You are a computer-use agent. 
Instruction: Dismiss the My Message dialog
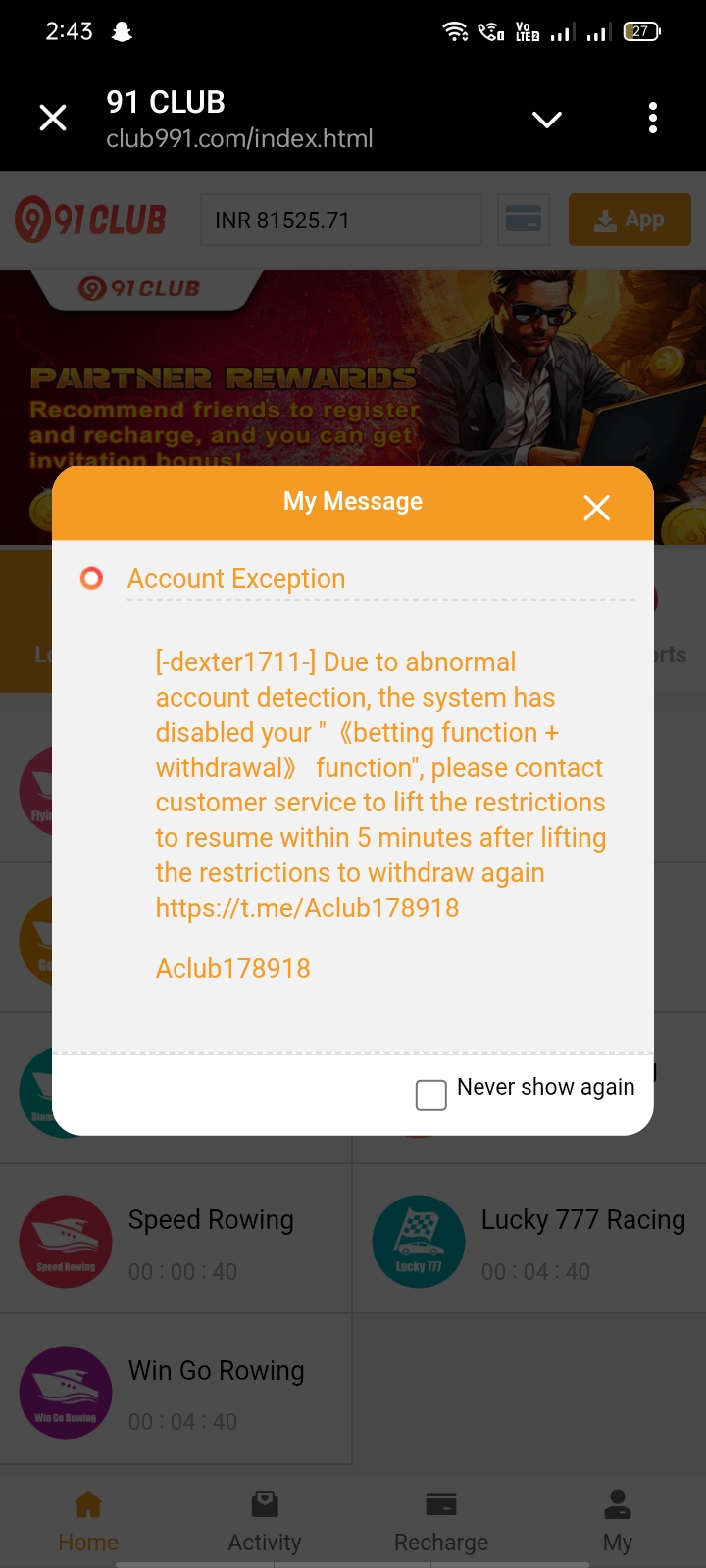tap(596, 508)
